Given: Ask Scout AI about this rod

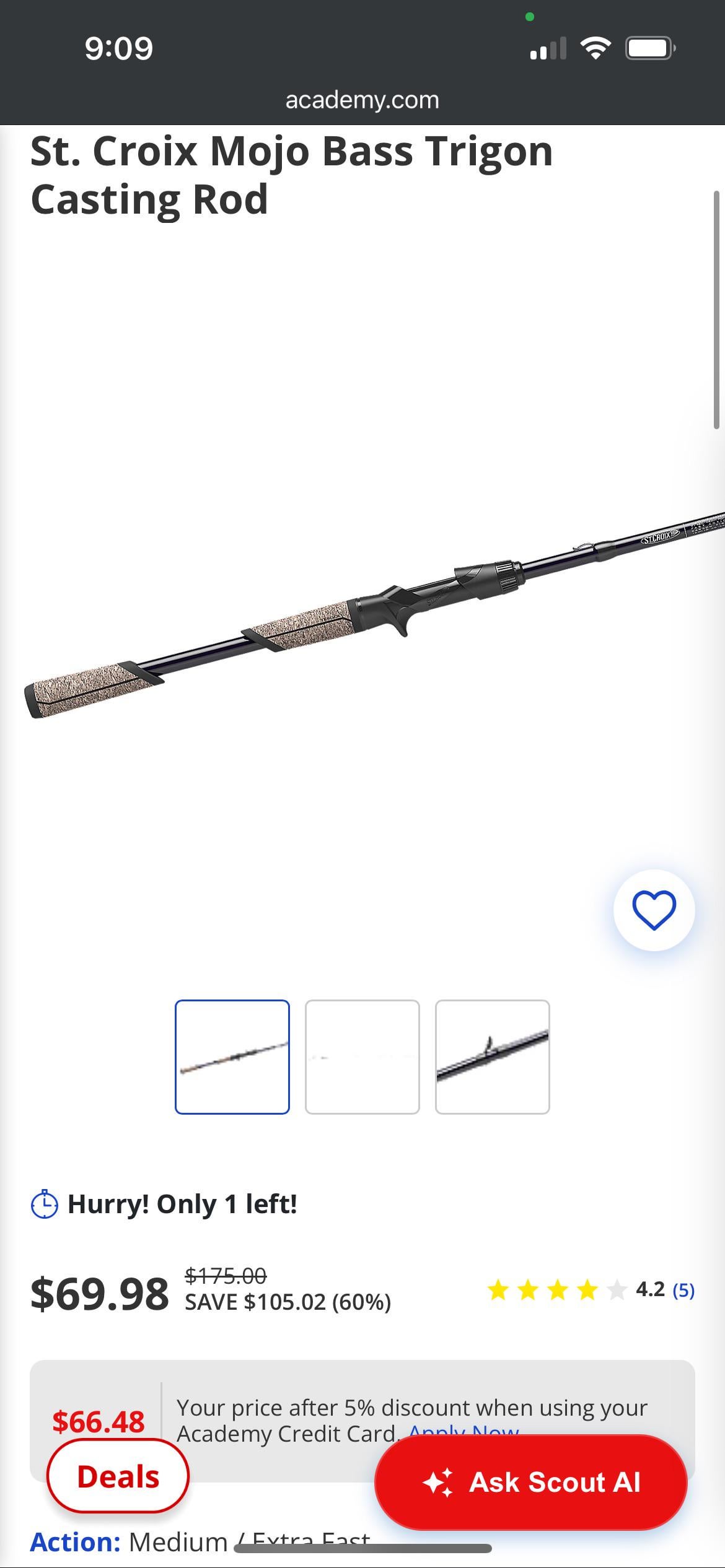Looking at the screenshot, I should pyautogui.click(x=531, y=1482).
